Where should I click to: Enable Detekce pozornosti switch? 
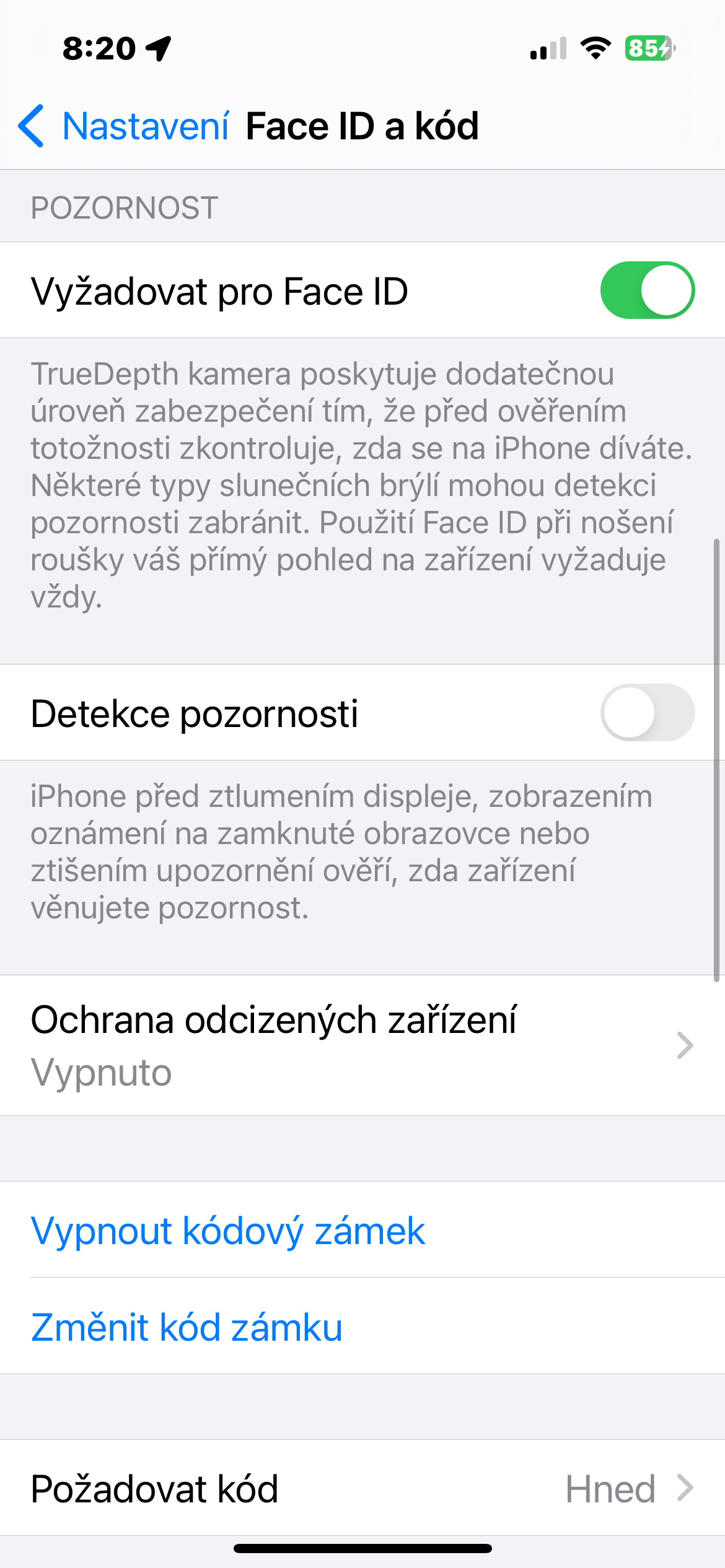[x=647, y=713]
